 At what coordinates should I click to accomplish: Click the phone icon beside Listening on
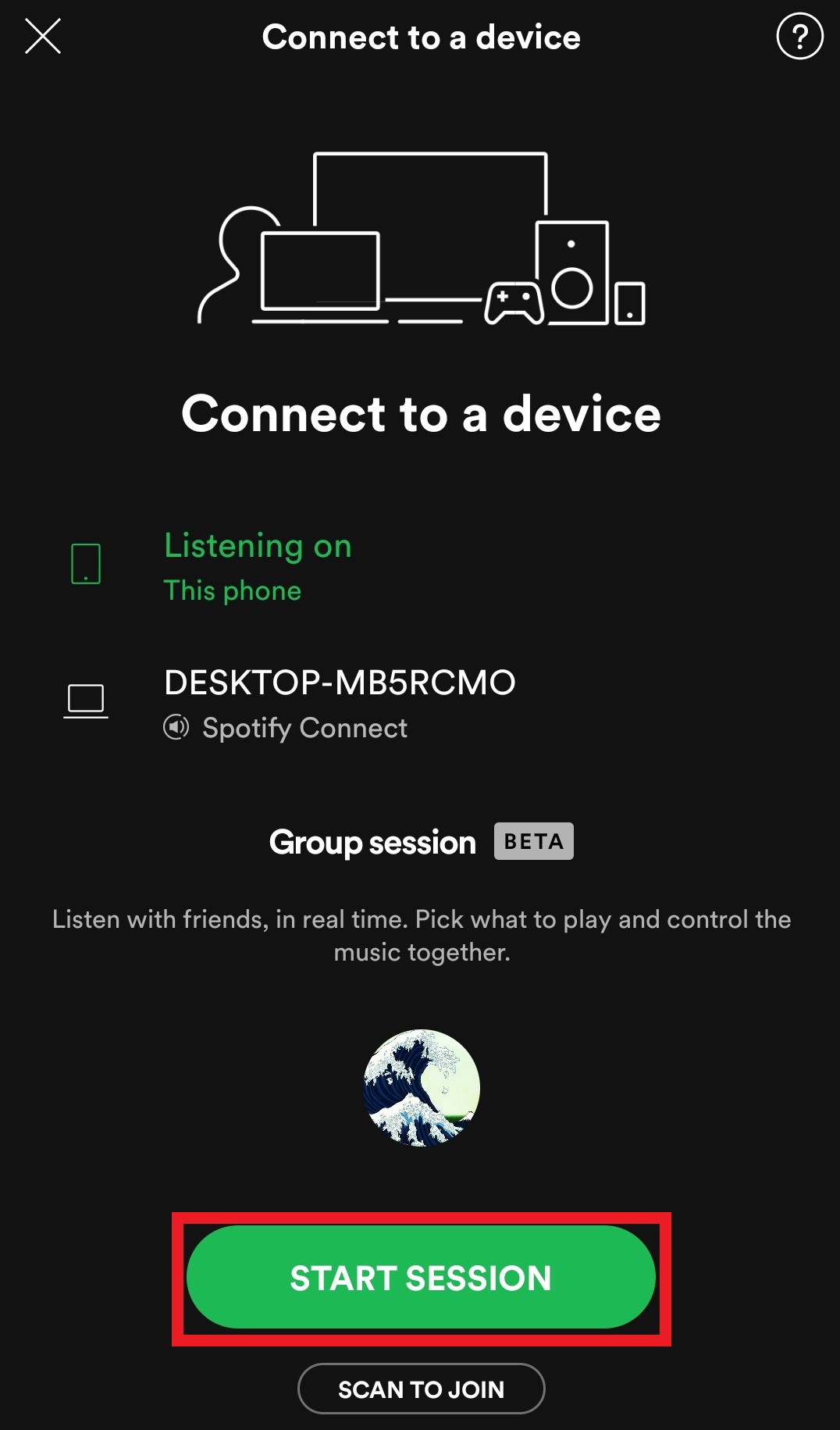coord(87,565)
